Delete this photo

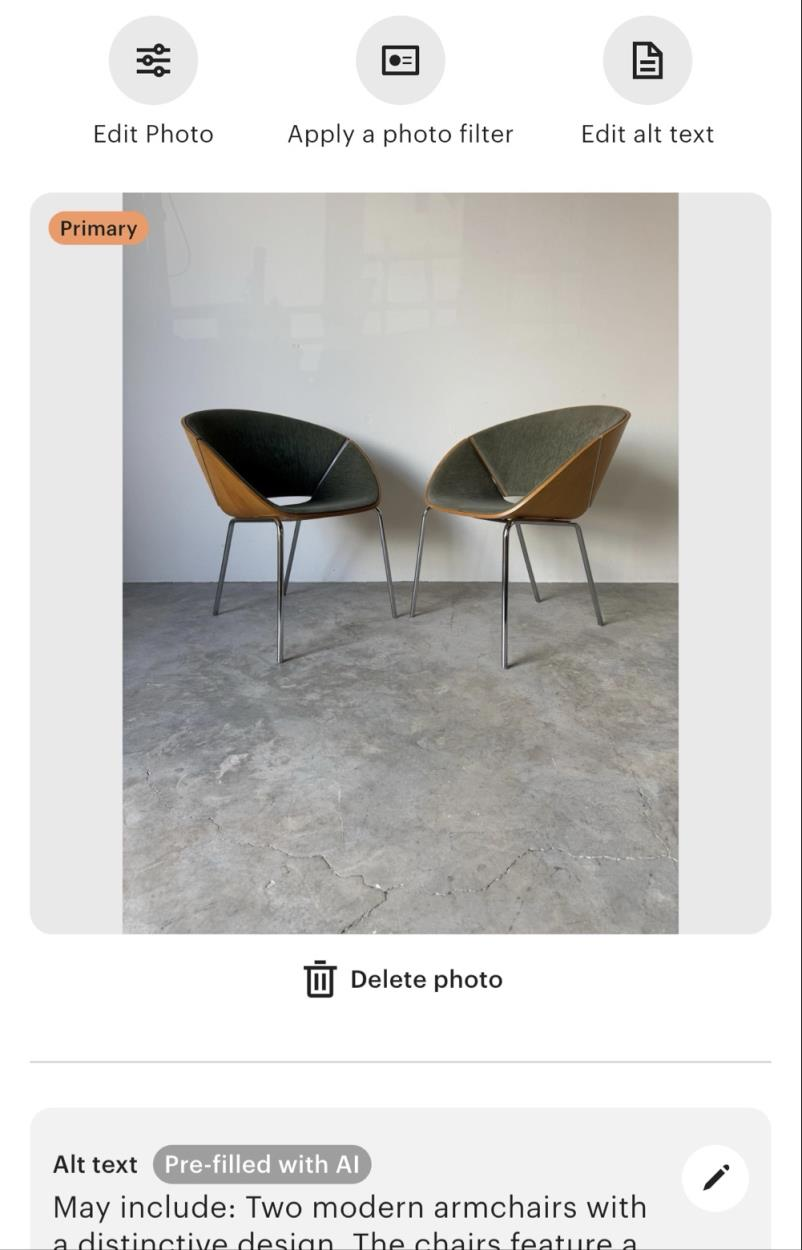pos(403,979)
